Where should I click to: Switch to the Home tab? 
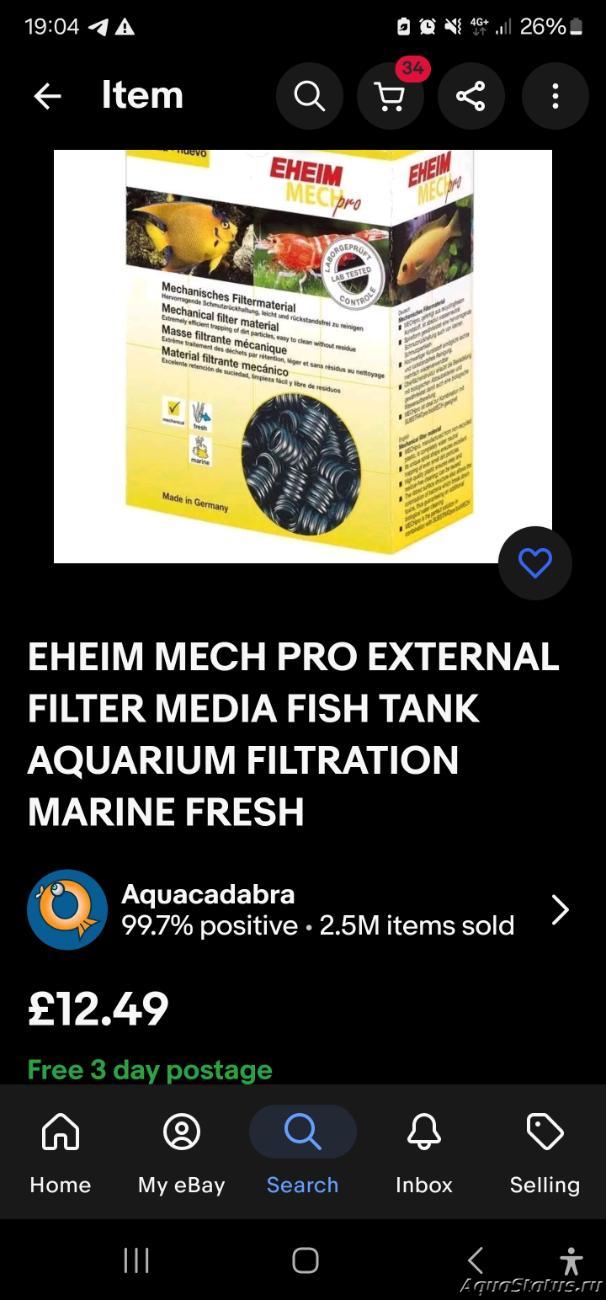pos(60,1153)
